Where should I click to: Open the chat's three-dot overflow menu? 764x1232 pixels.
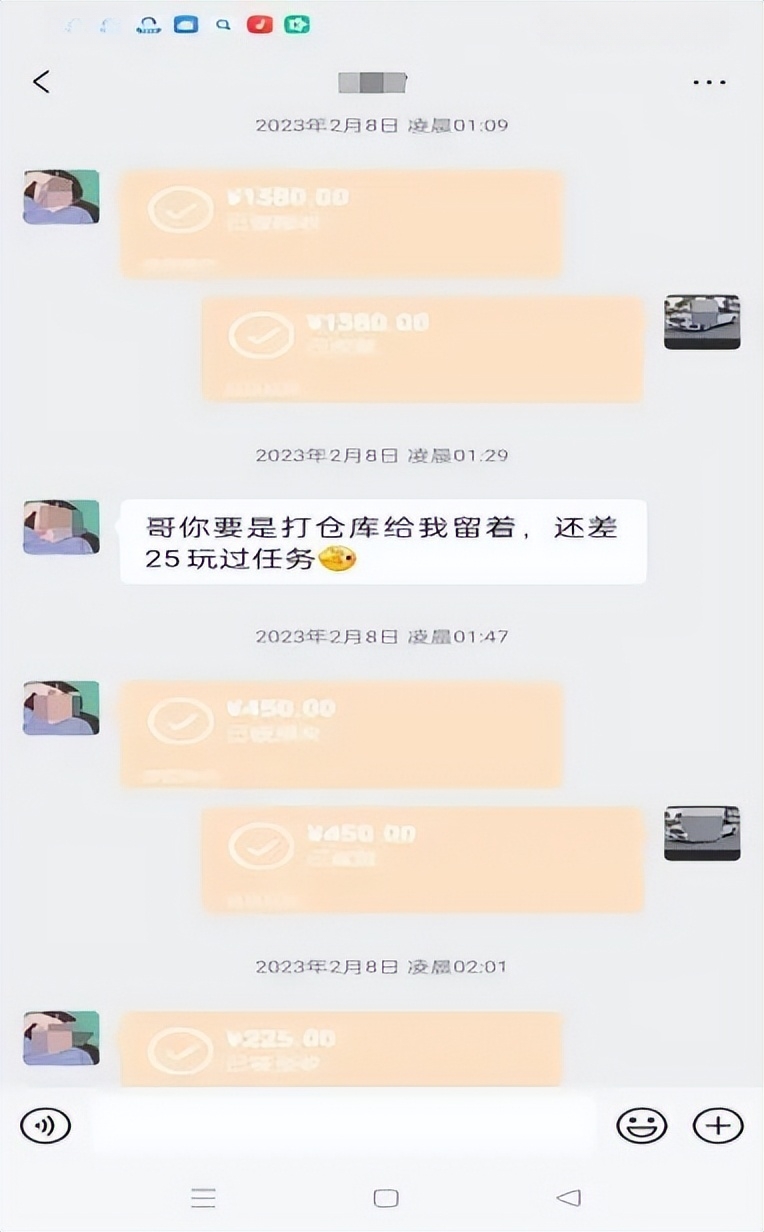pos(709,82)
